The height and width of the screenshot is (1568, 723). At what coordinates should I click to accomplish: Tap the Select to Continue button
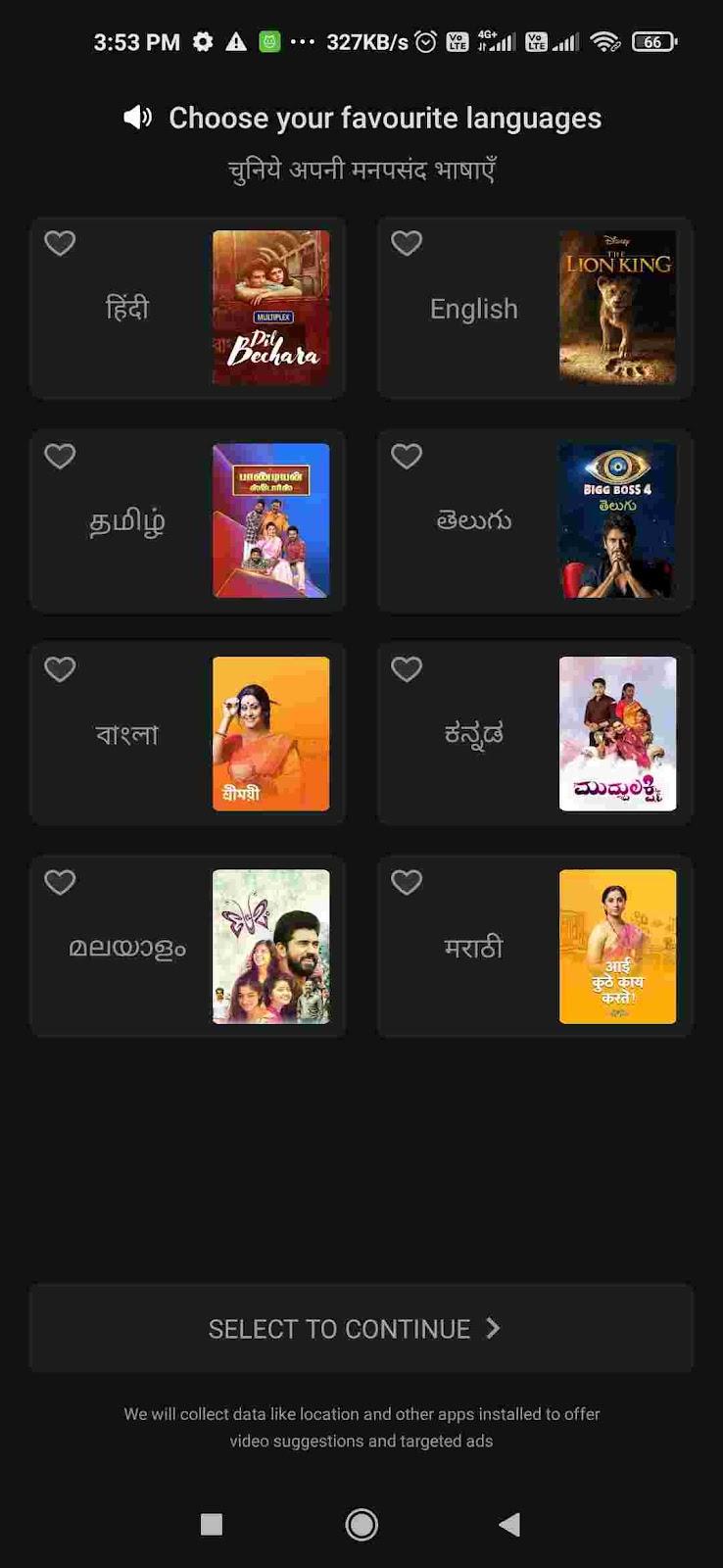pyautogui.click(x=361, y=1328)
